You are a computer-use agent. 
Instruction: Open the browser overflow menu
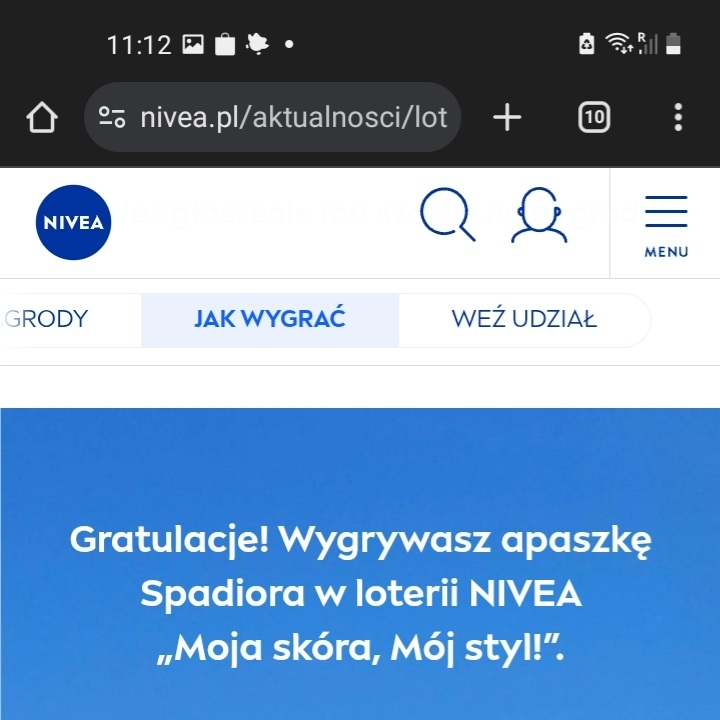point(678,118)
